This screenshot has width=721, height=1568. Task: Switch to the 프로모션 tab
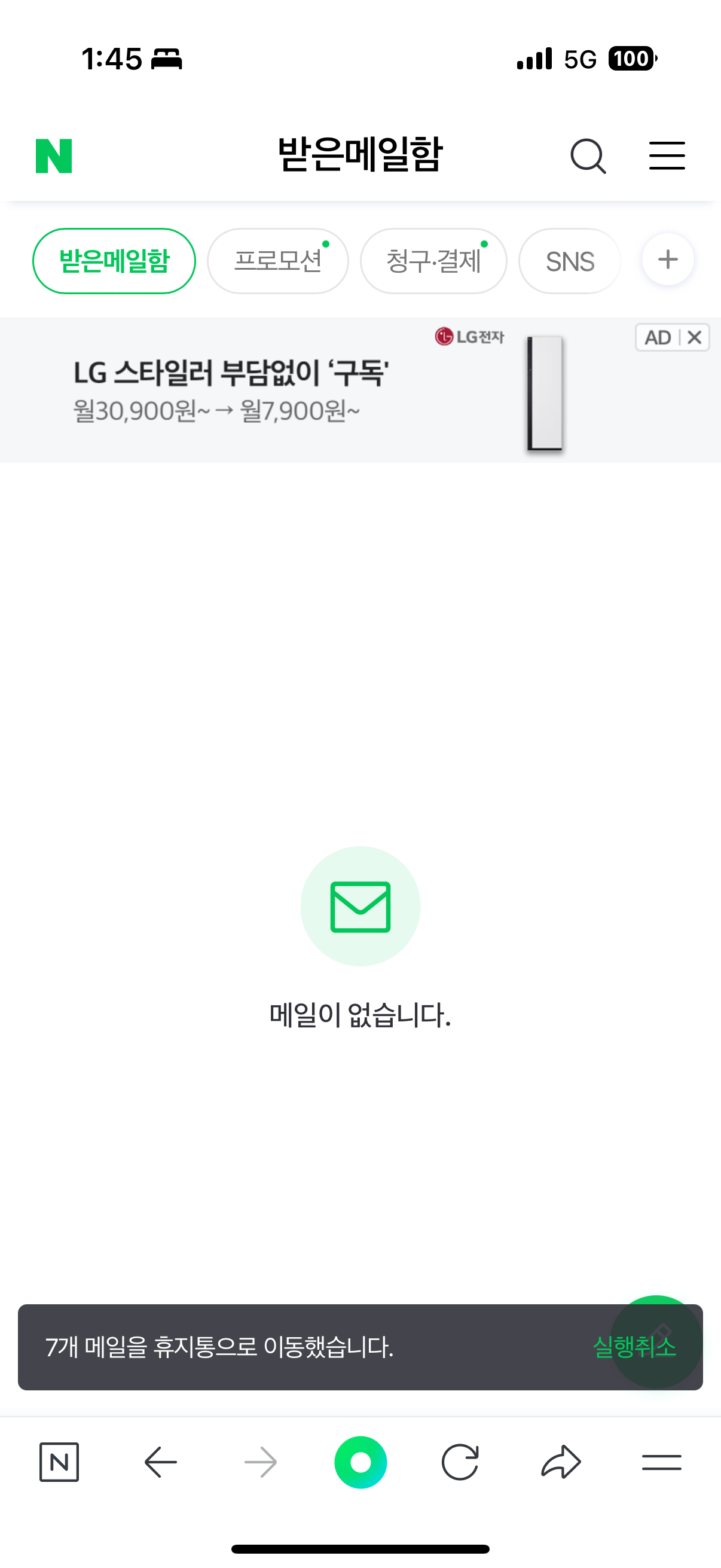pyautogui.click(x=278, y=261)
